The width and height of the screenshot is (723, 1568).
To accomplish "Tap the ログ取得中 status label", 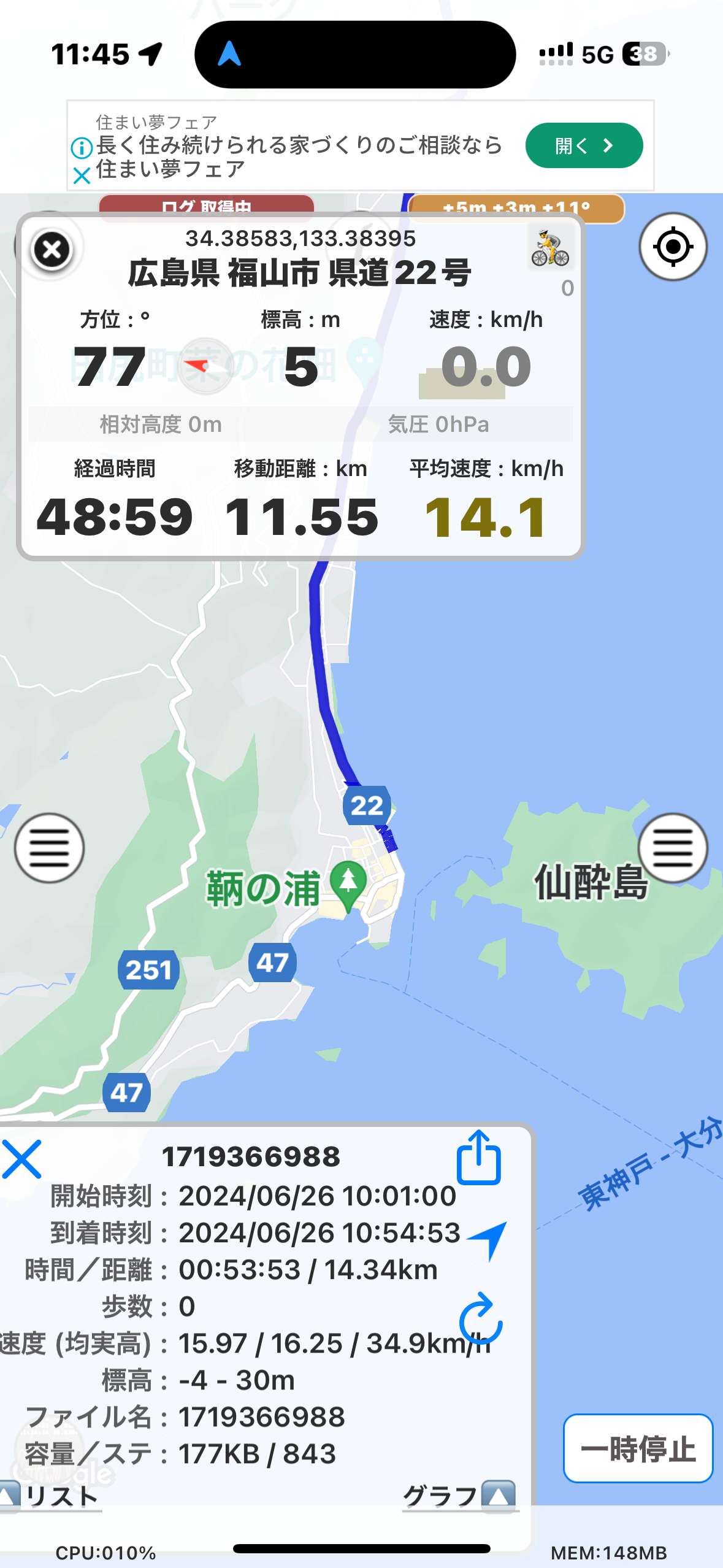I will [x=207, y=206].
